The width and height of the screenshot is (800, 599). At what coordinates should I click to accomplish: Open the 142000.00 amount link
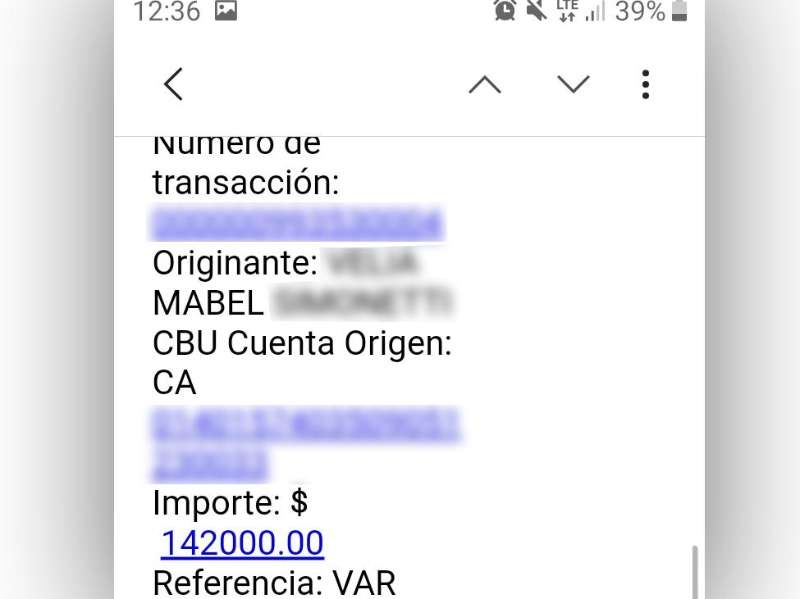click(x=243, y=543)
